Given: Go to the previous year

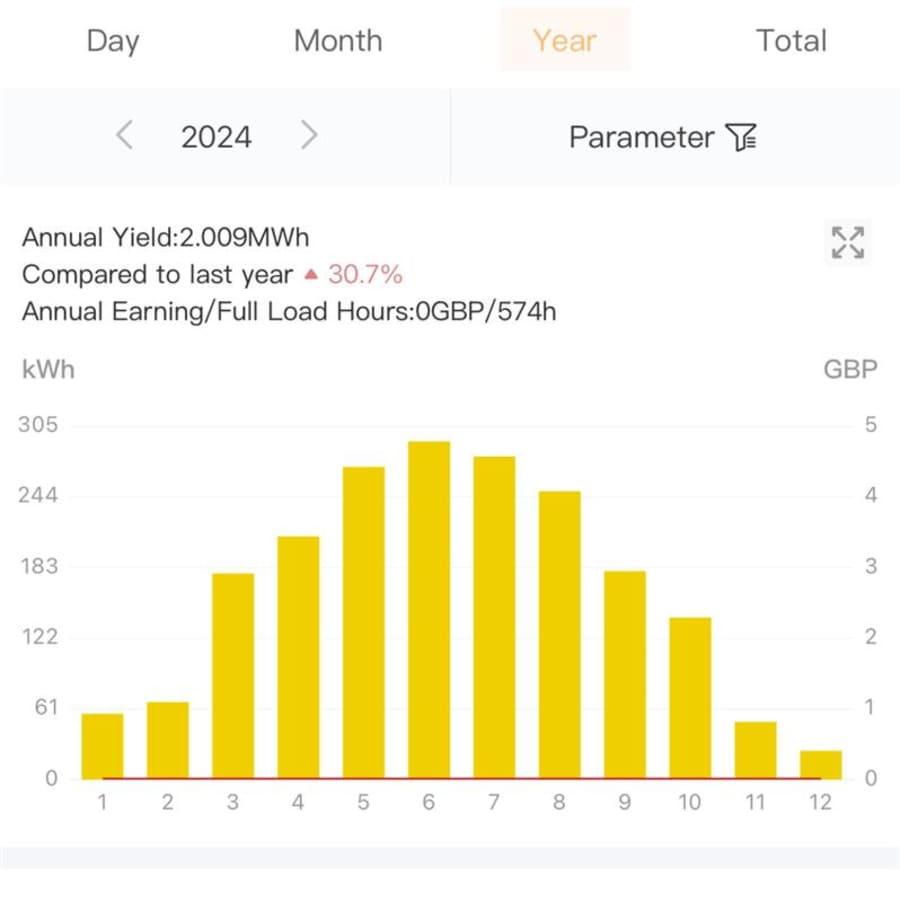Looking at the screenshot, I should [125, 136].
